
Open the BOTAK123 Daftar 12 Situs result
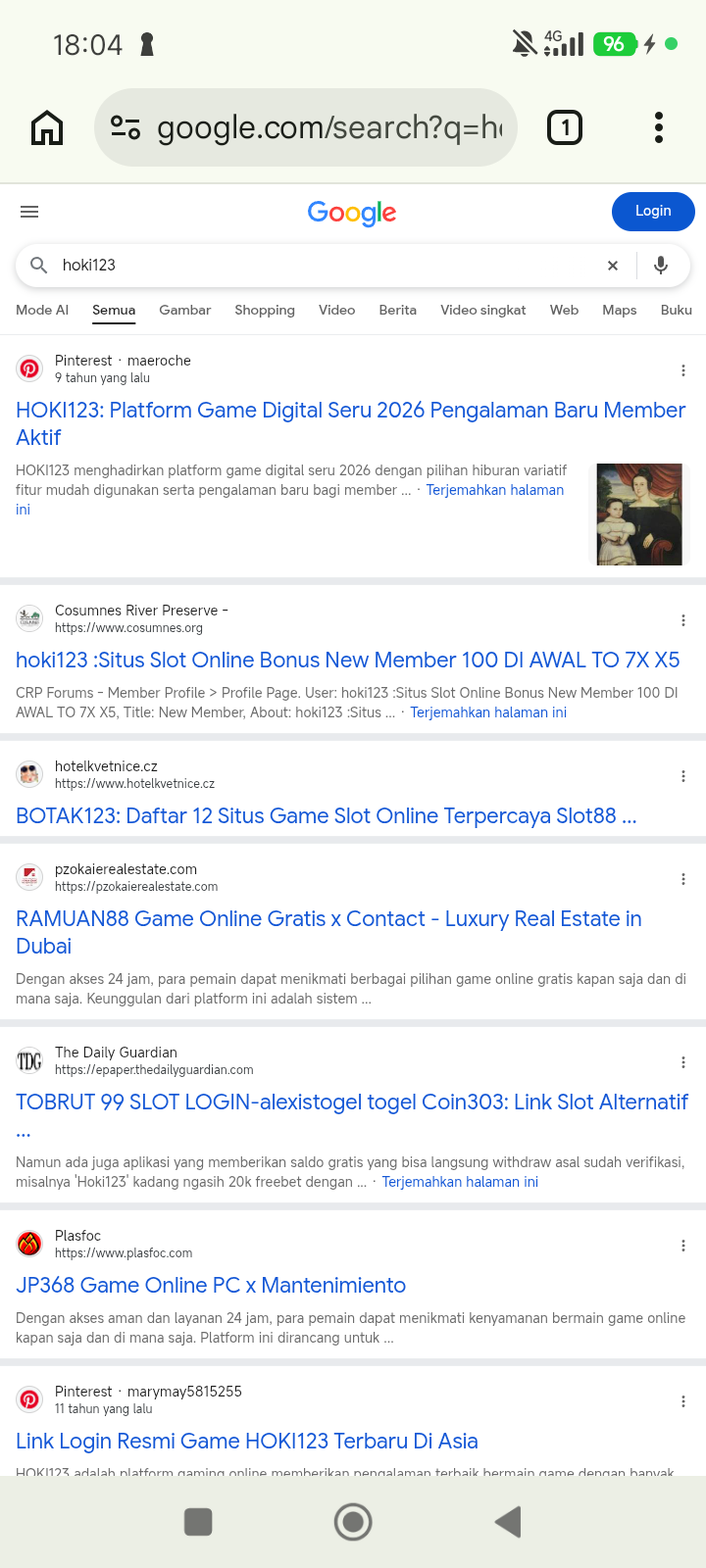[327, 815]
